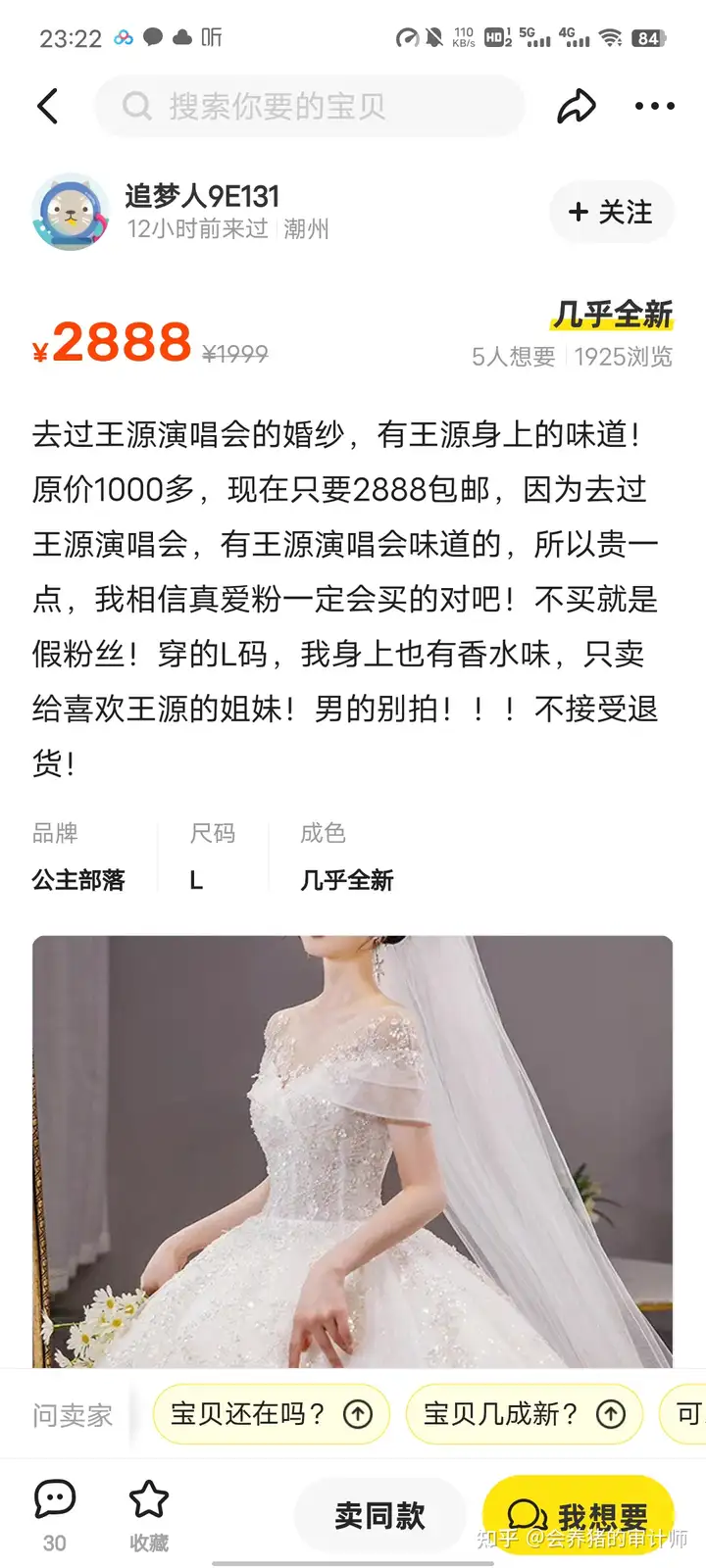This screenshot has width=706, height=1568.
Task: Tap 我想要 to contact the seller
Action: pos(579,1515)
